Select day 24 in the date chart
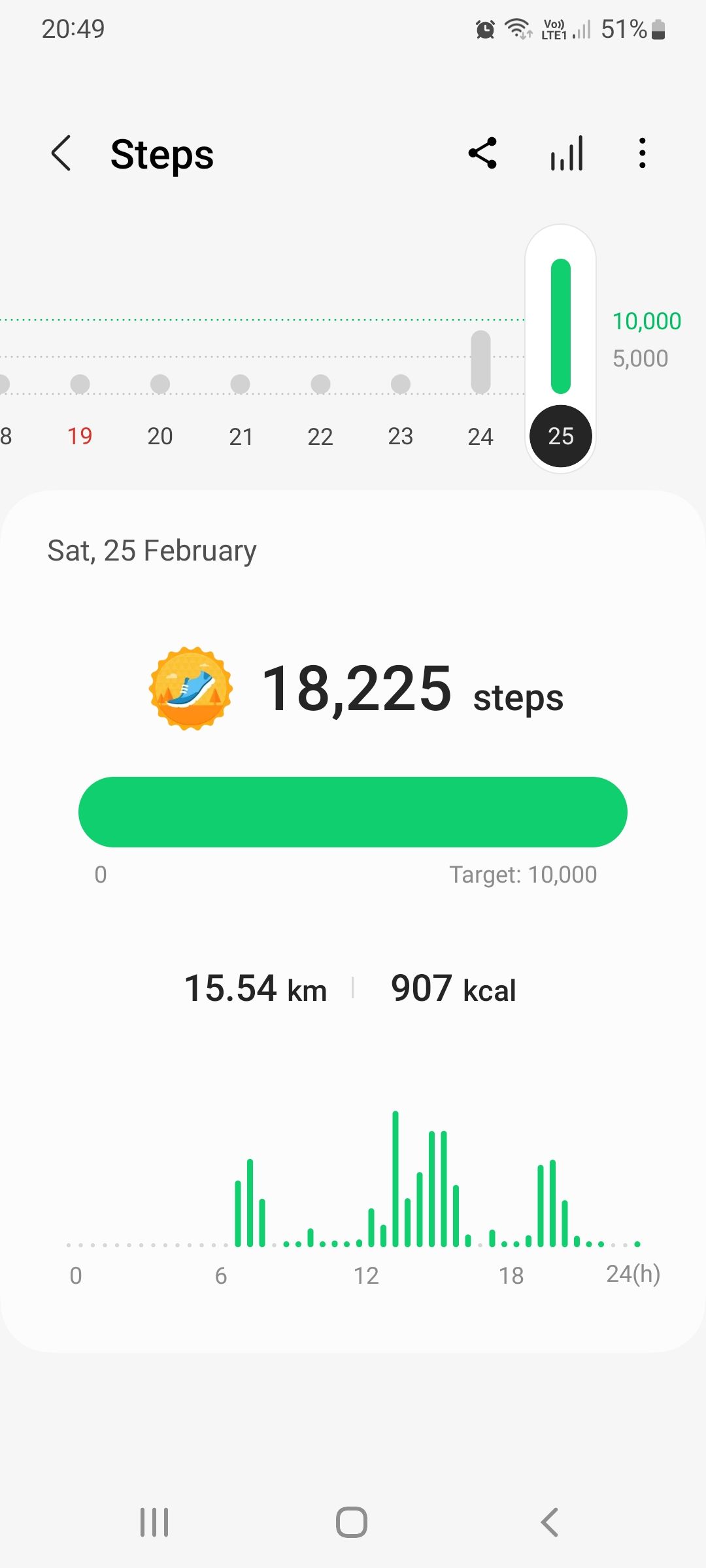The height and width of the screenshot is (1568, 706). click(x=480, y=436)
